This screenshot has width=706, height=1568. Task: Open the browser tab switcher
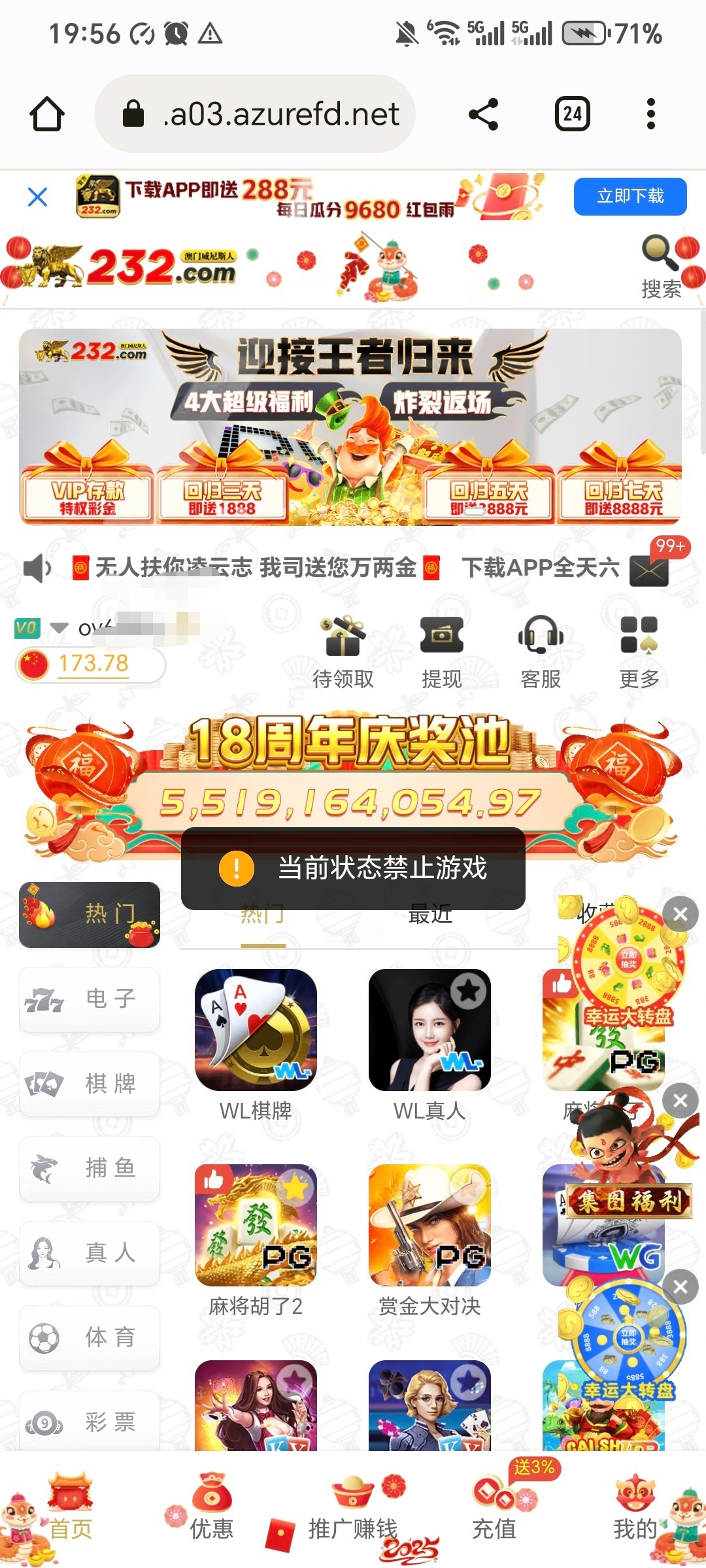tap(573, 114)
